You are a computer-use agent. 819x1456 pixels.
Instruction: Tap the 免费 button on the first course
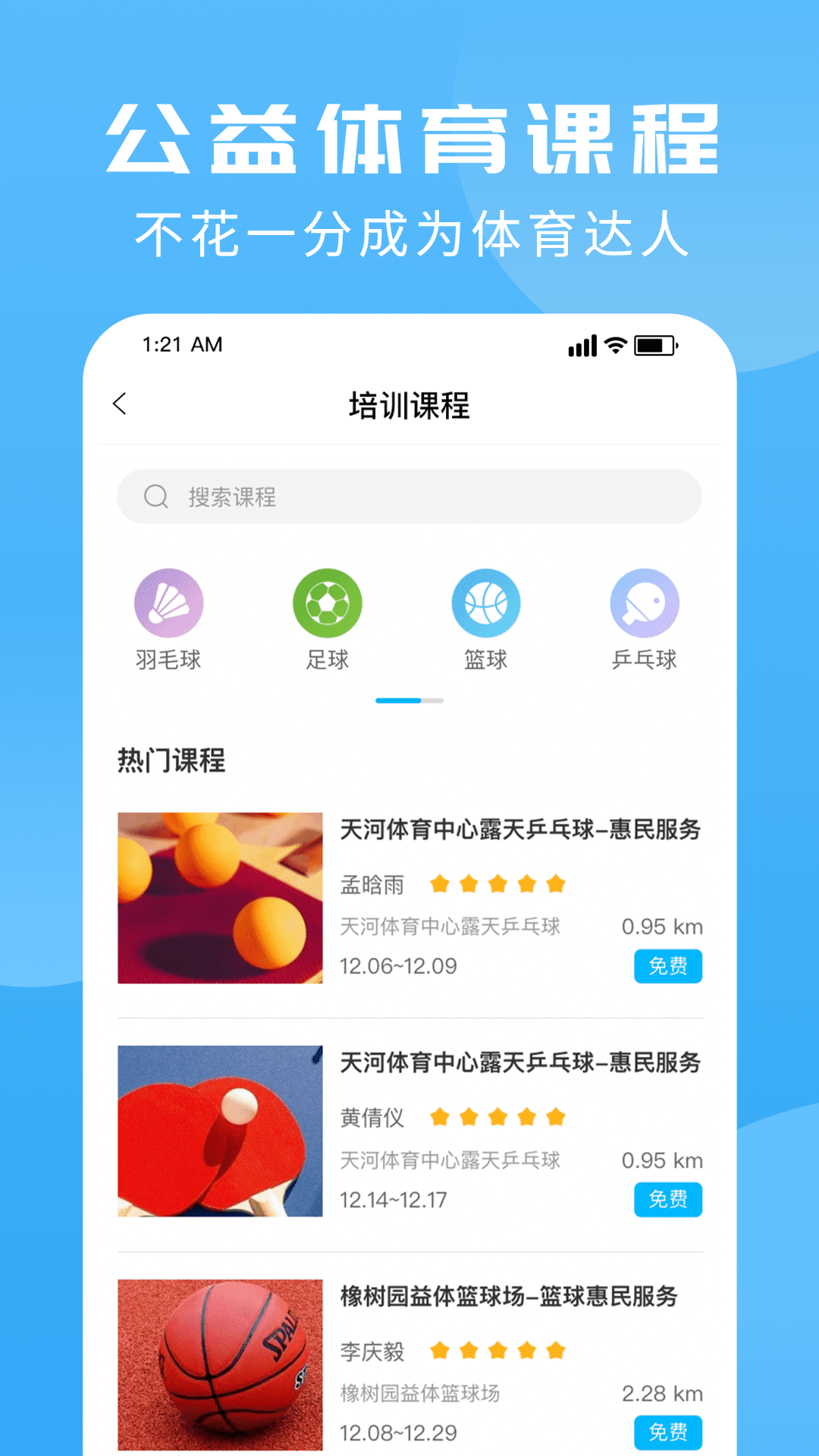[667, 967]
